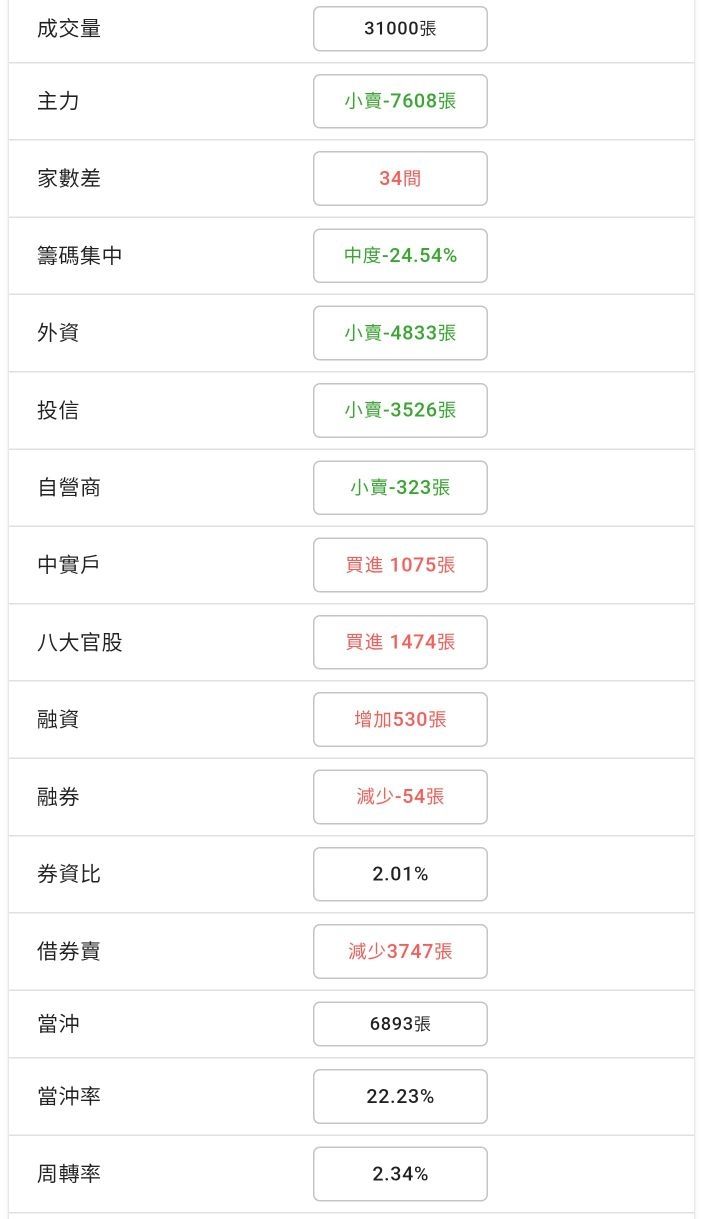Image resolution: width=720 pixels, height=1219 pixels.
Task: View 外資 小賣-4833張 details
Action: point(400,333)
